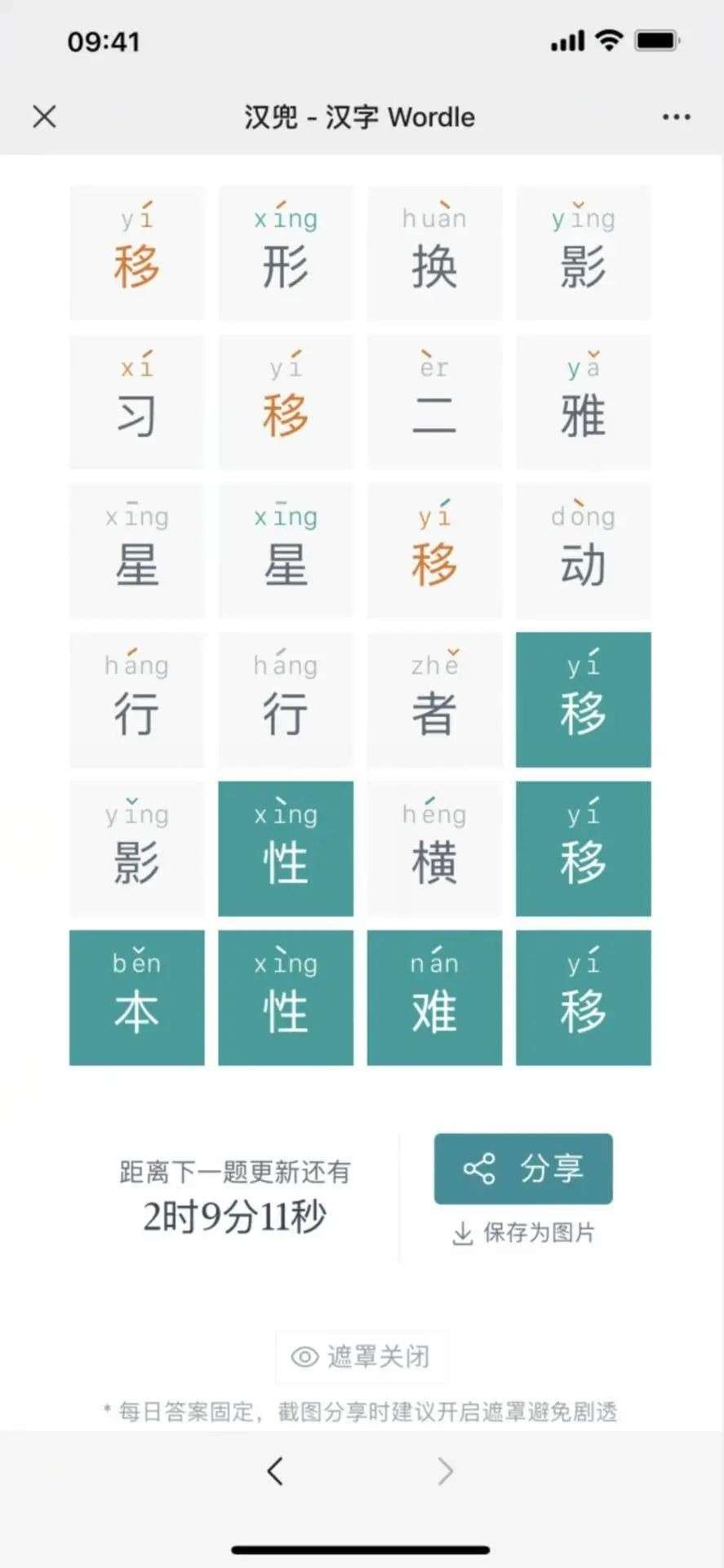
Task: Save result via 保存为图片
Action: (x=523, y=1232)
